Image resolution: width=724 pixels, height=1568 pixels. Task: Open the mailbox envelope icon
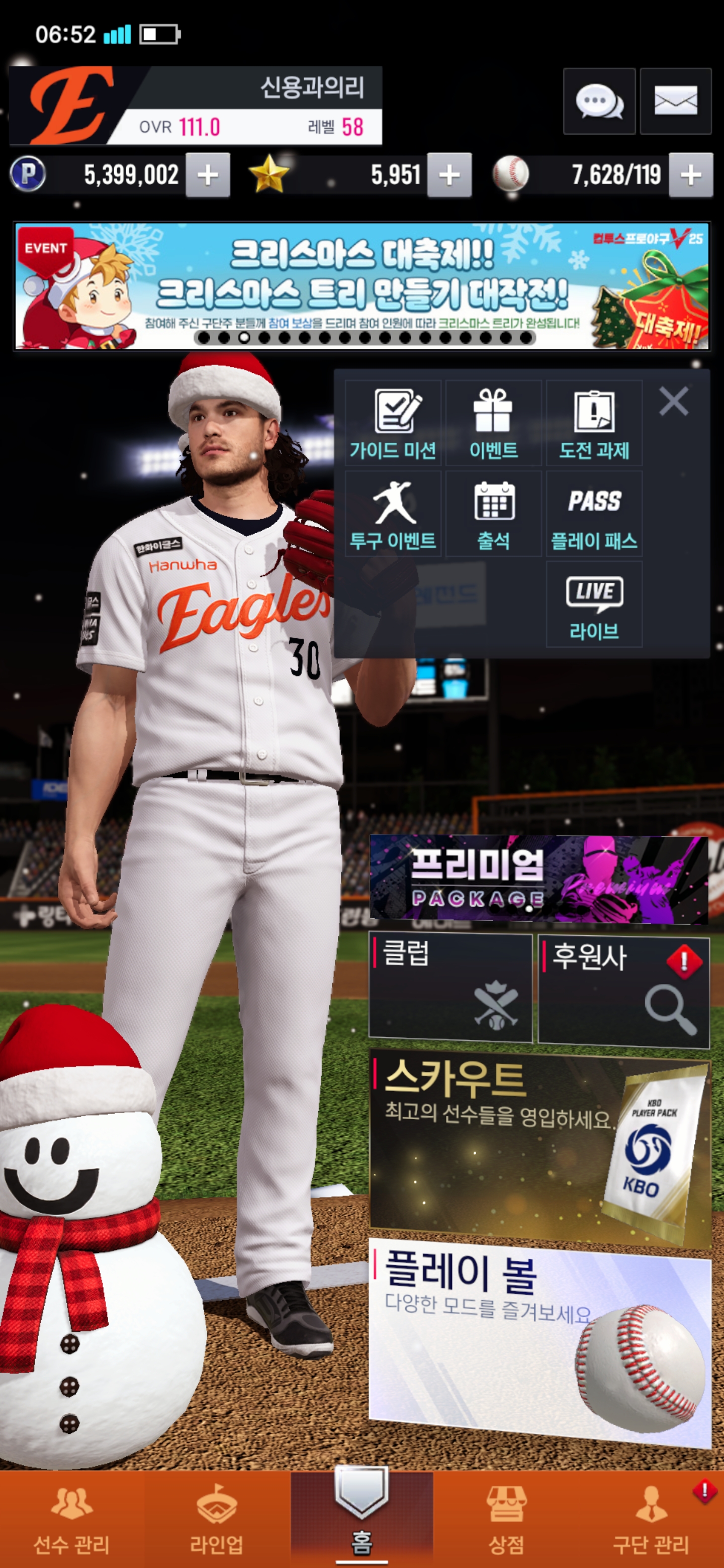pos(675,101)
